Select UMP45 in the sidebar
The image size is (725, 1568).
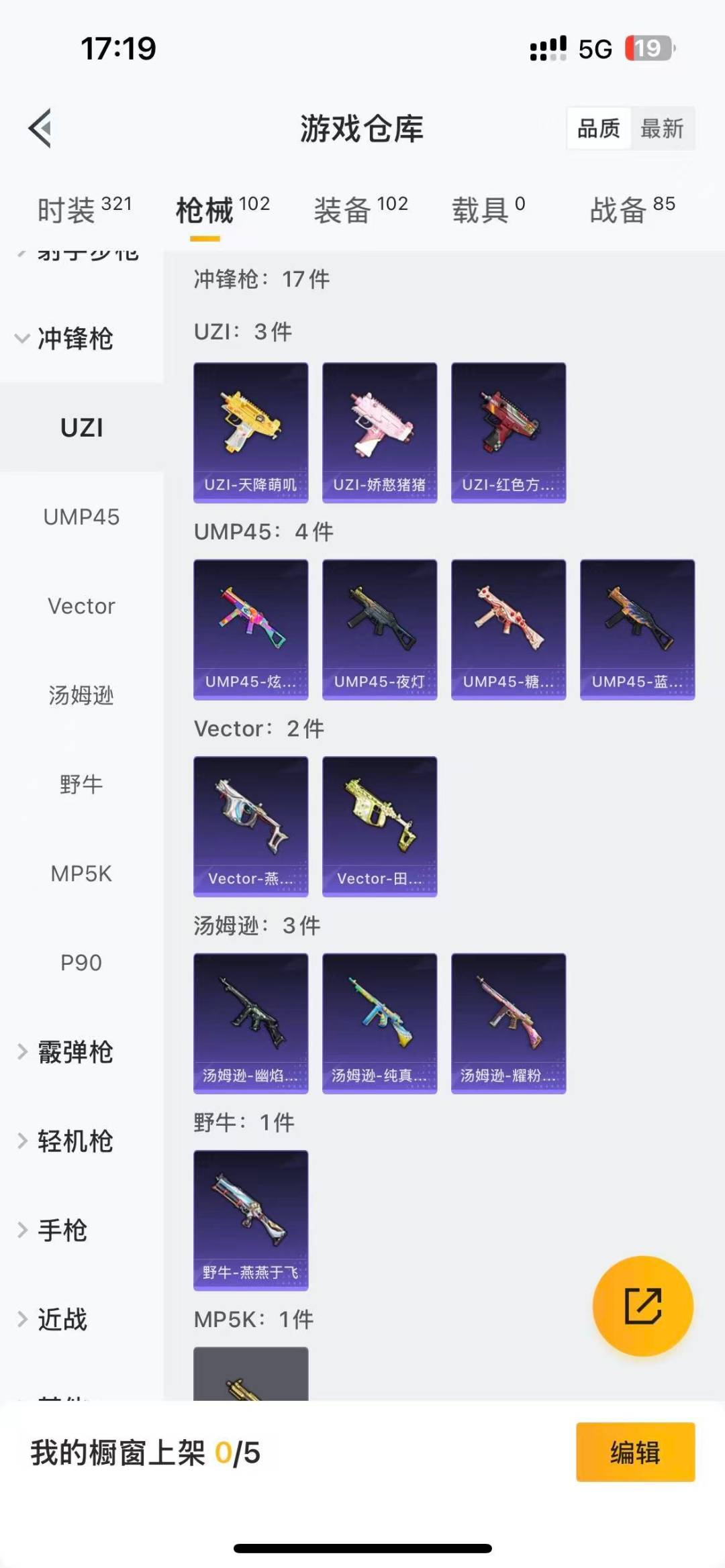tap(81, 517)
